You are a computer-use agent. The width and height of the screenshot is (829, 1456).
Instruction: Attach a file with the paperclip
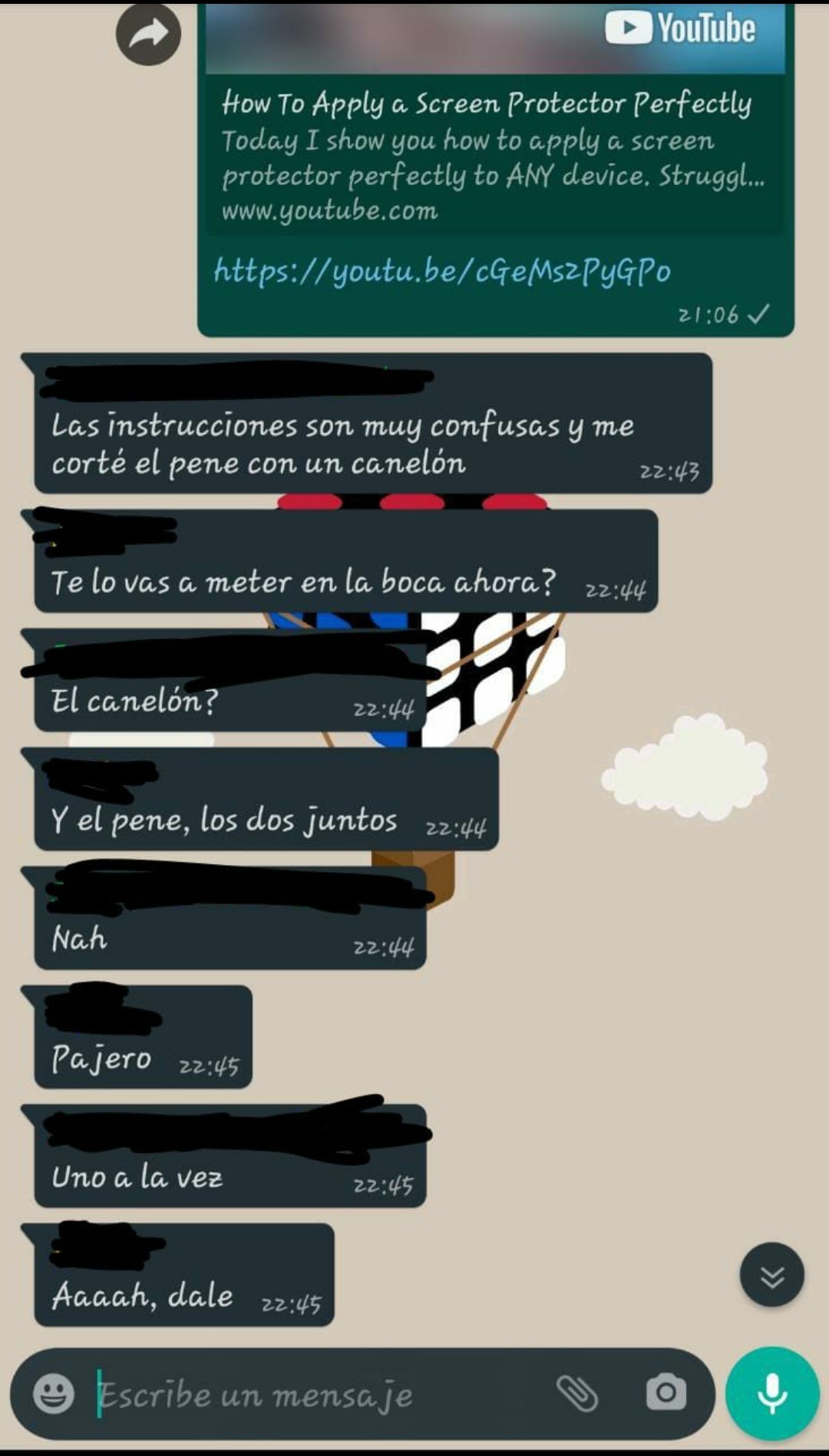tap(576, 1393)
